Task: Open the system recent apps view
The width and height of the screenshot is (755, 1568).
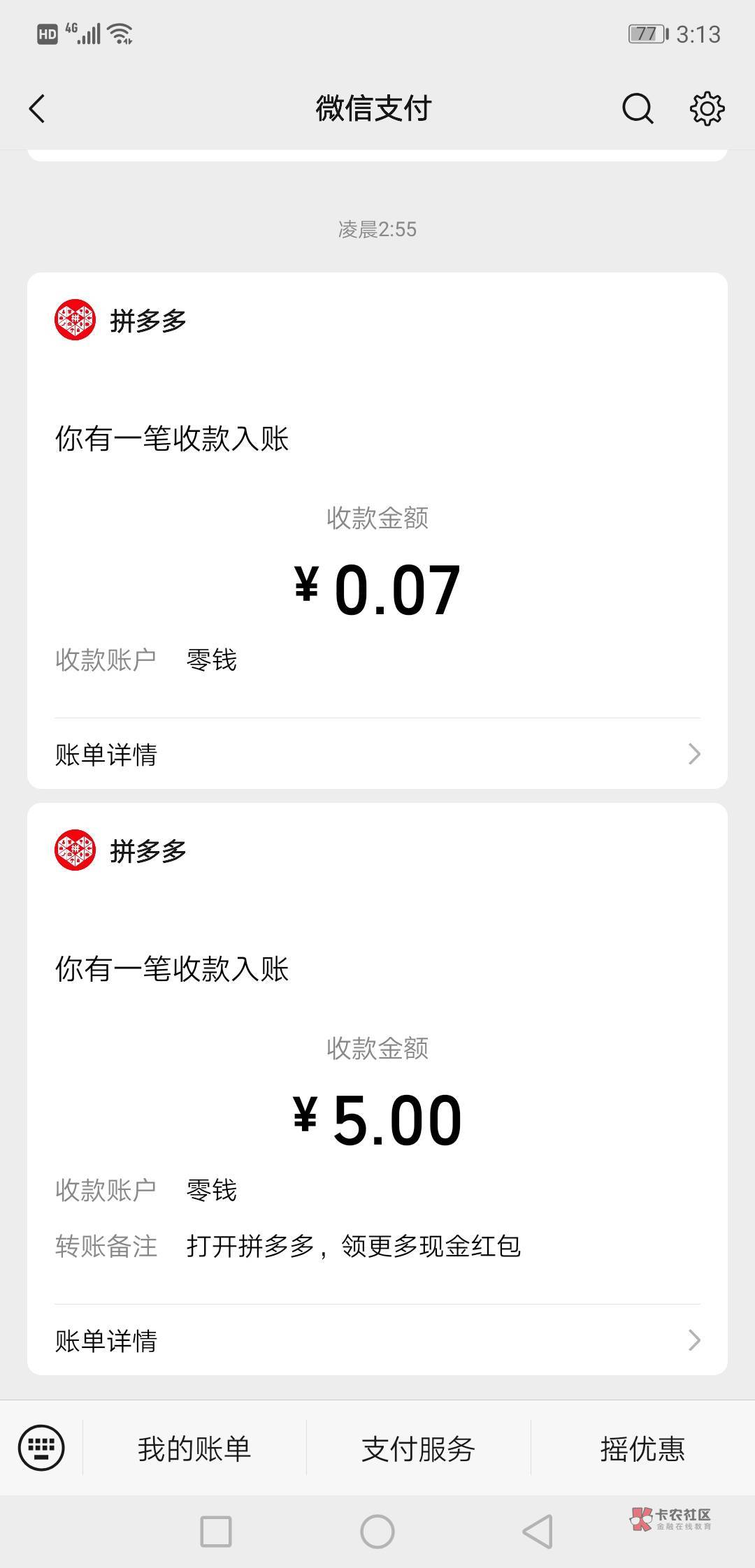Action: (x=216, y=1532)
